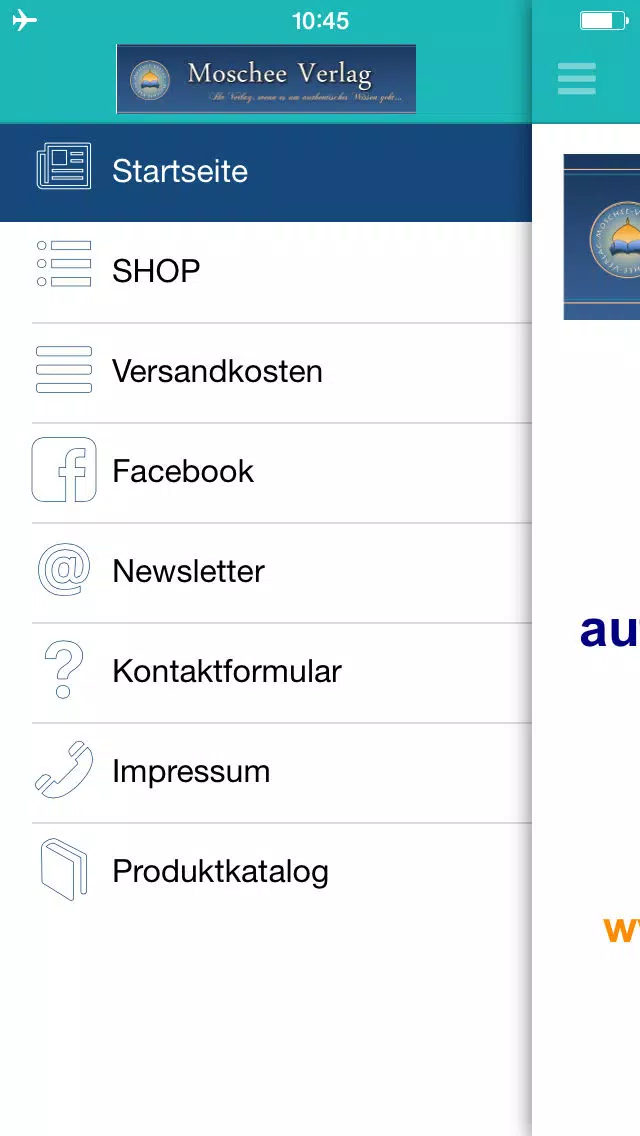Viewport: 640px width, 1136px height.
Task: Open the Facebook entry
Action: pyautogui.click(x=266, y=472)
